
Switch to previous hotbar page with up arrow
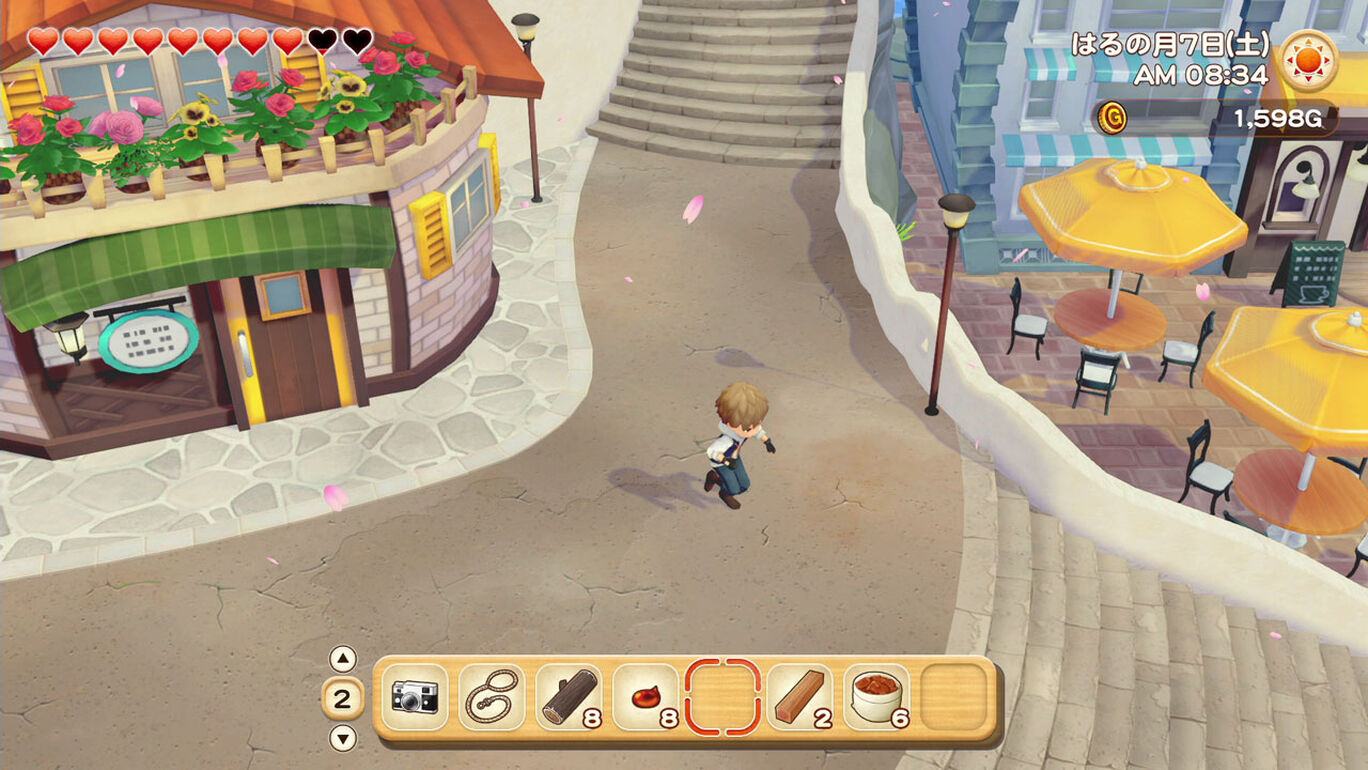point(343,659)
